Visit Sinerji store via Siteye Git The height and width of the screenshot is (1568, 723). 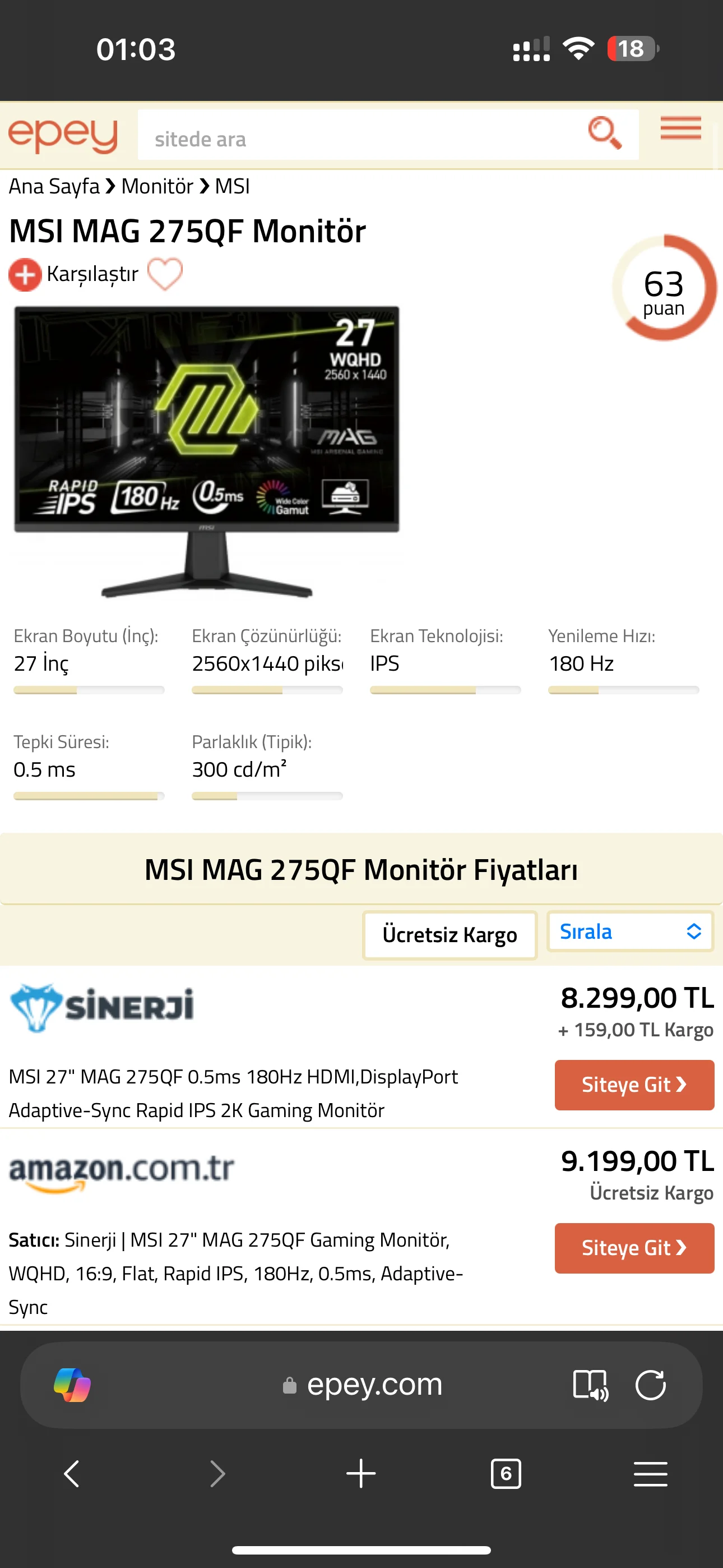click(633, 1085)
